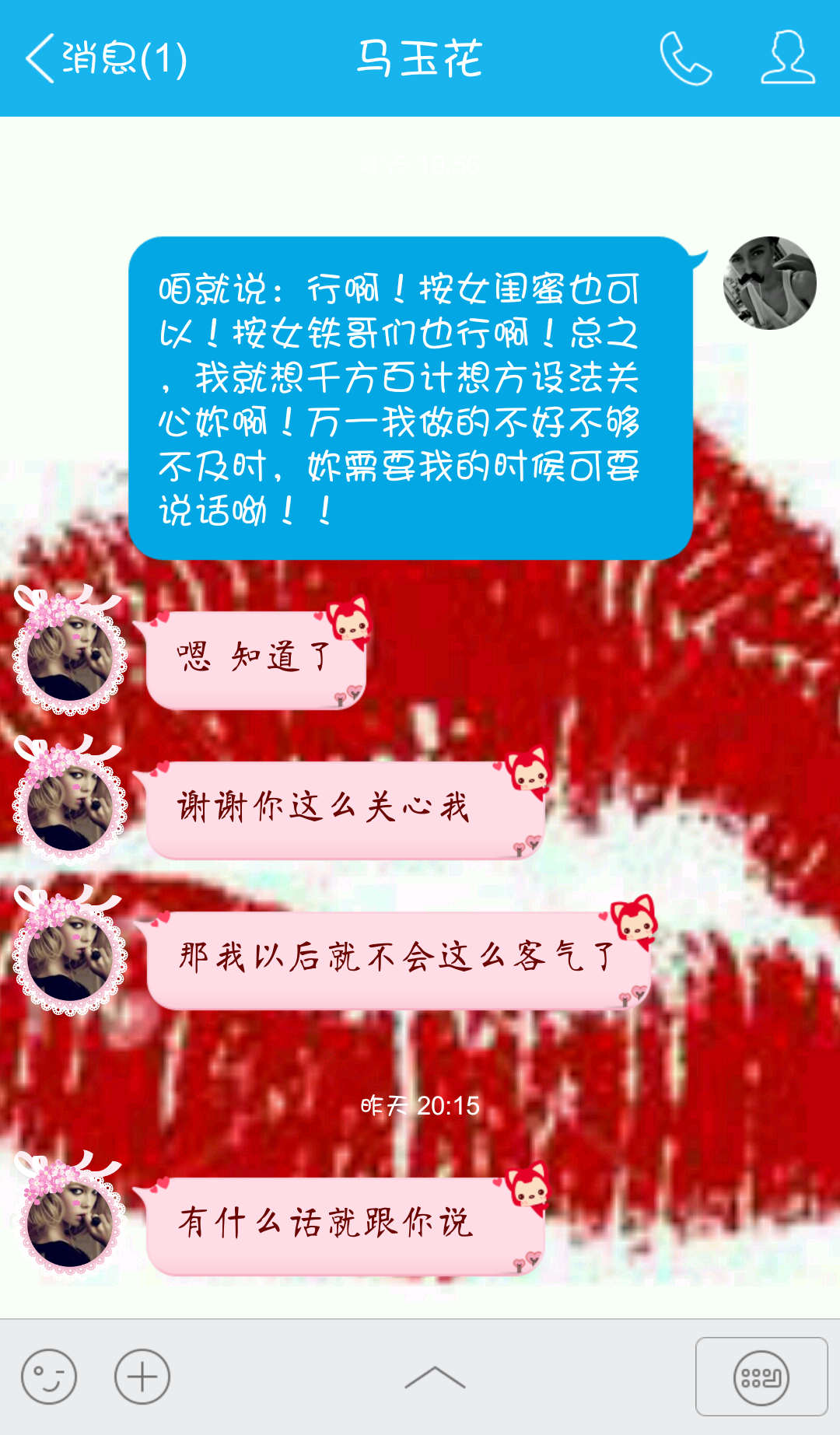This screenshot has width=840, height=1435.
Task: Switch to the keyboard input
Action: tap(761, 1377)
